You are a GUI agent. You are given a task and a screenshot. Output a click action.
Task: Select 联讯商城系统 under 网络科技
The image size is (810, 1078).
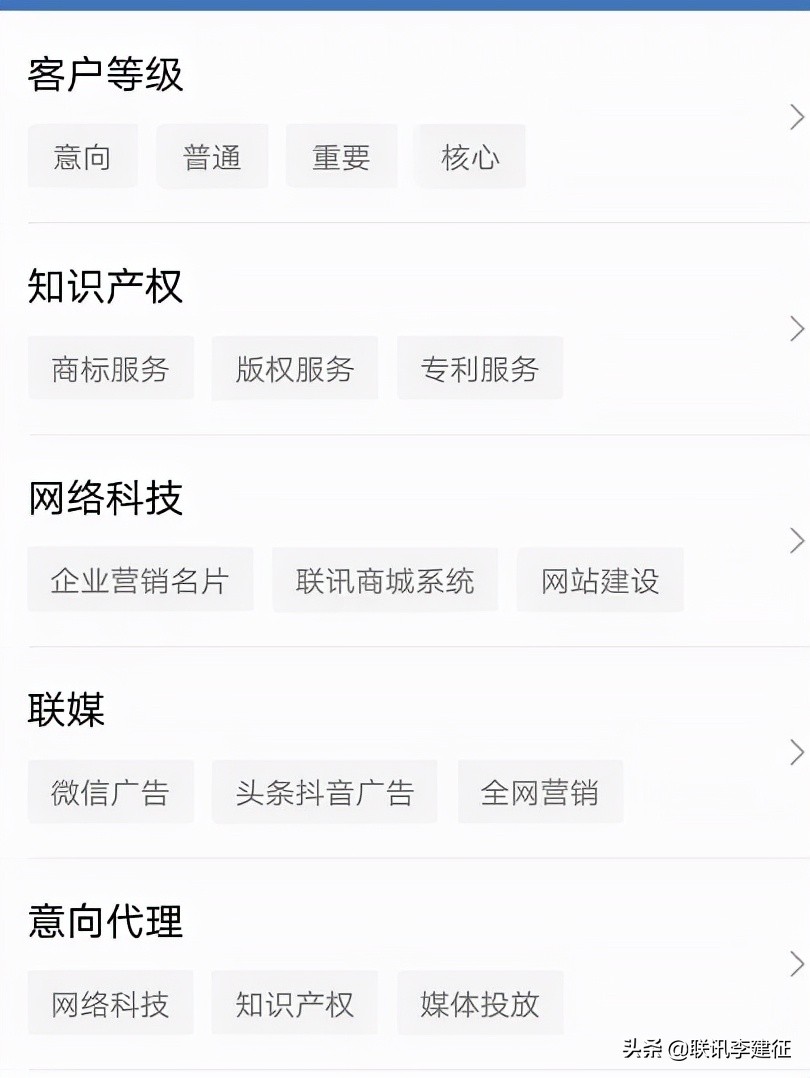[385, 580]
